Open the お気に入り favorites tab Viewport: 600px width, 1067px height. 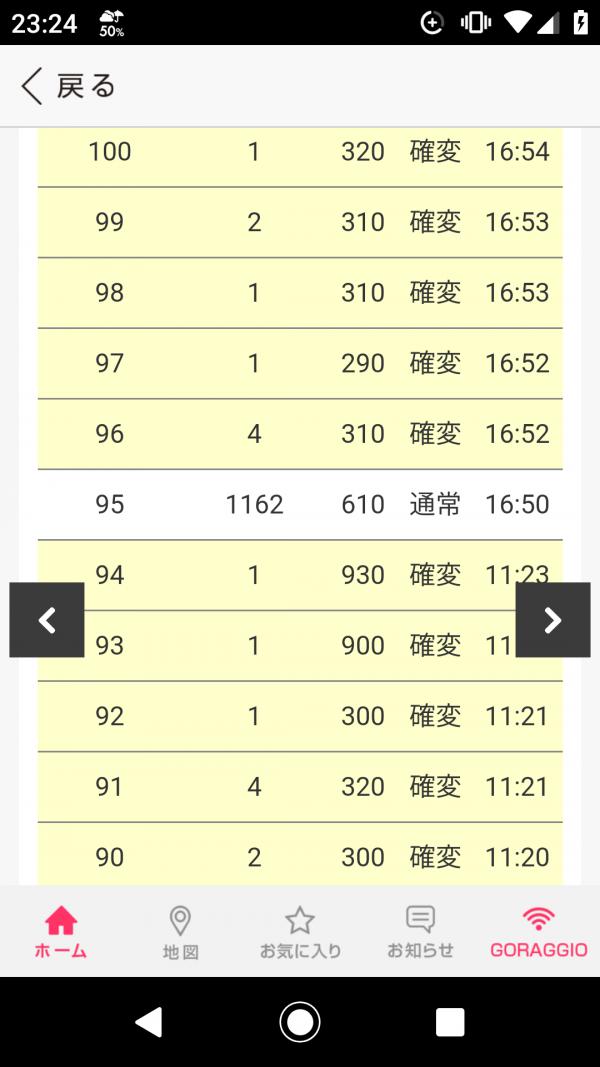[300, 932]
